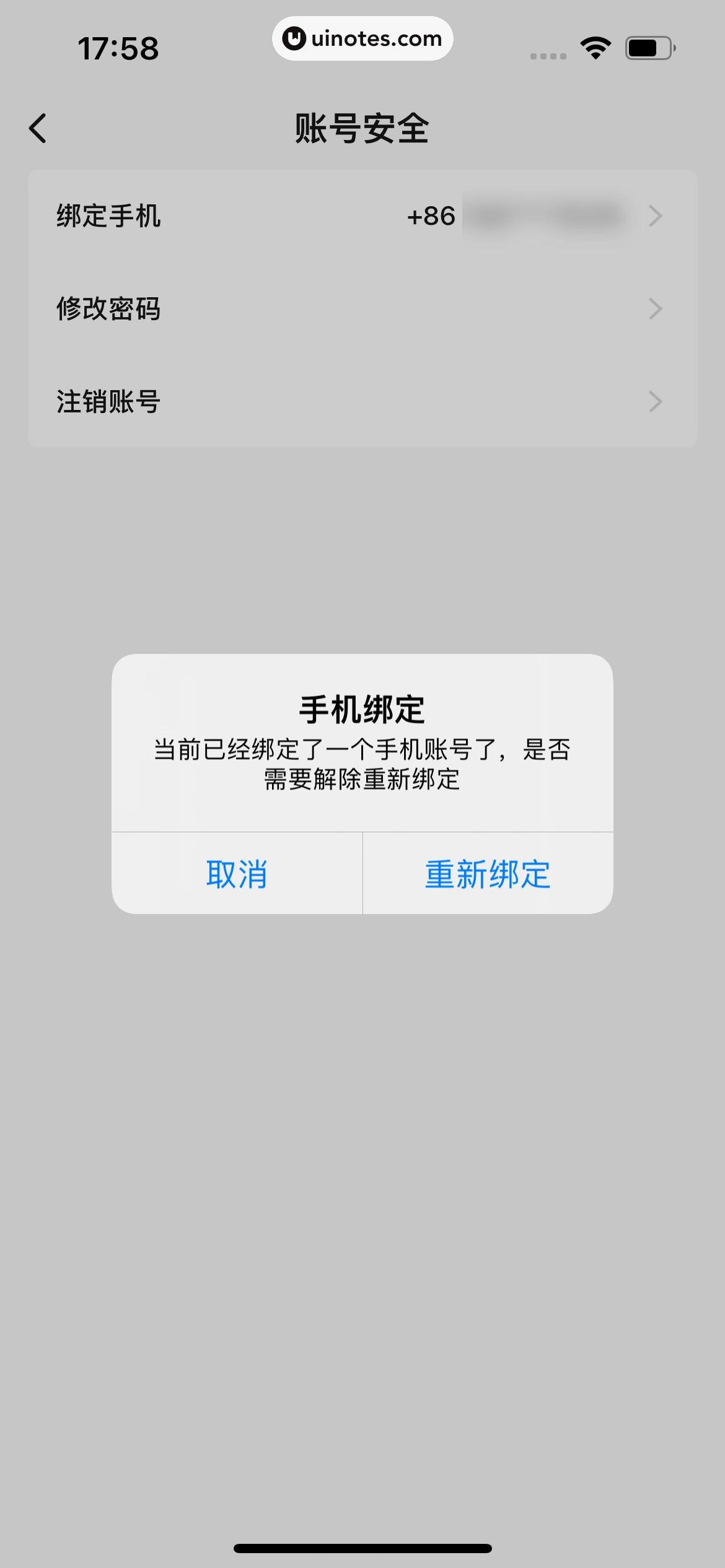Tap the chevron beside 注销账号
725x1568 pixels.
pyautogui.click(x=655, y=403)
